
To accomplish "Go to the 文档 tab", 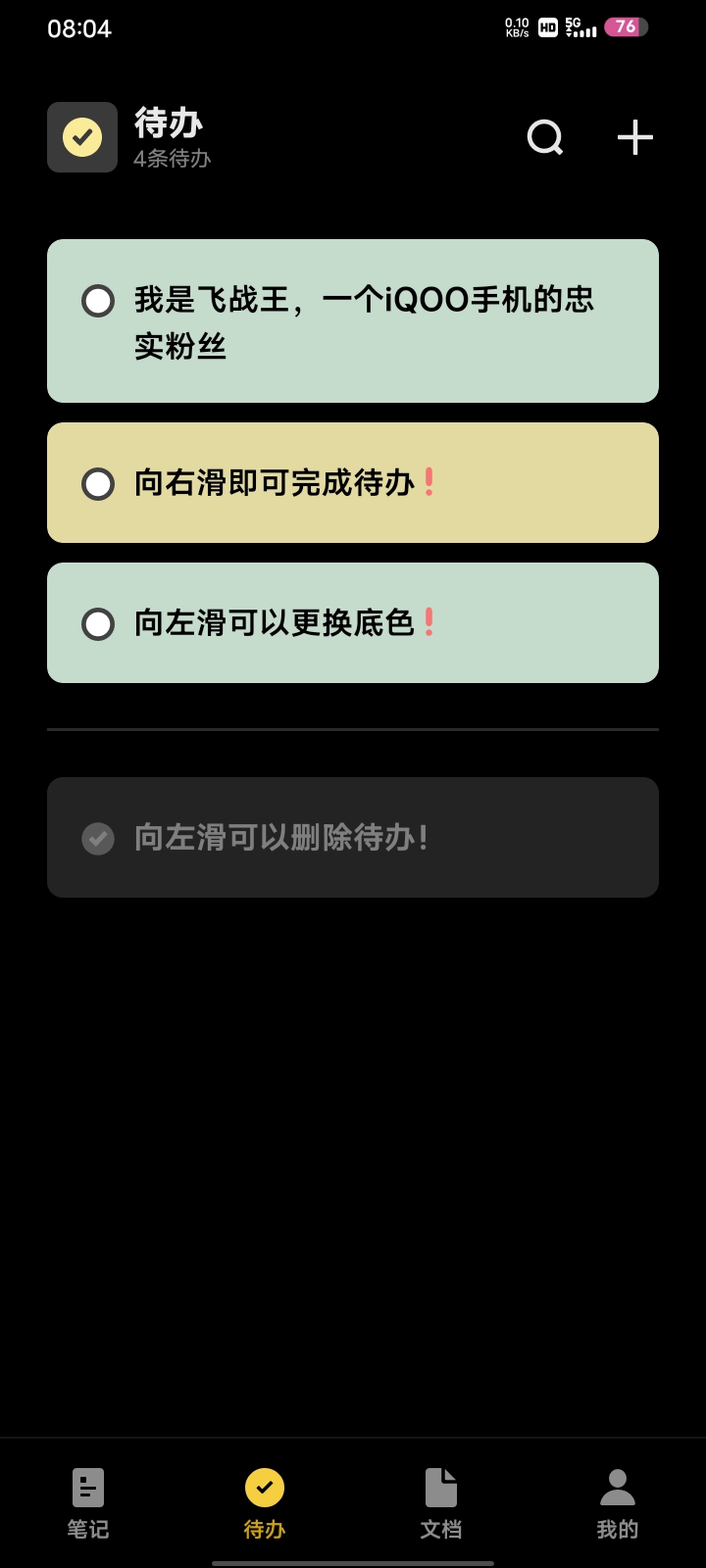I will click(x=441, y=1503).
